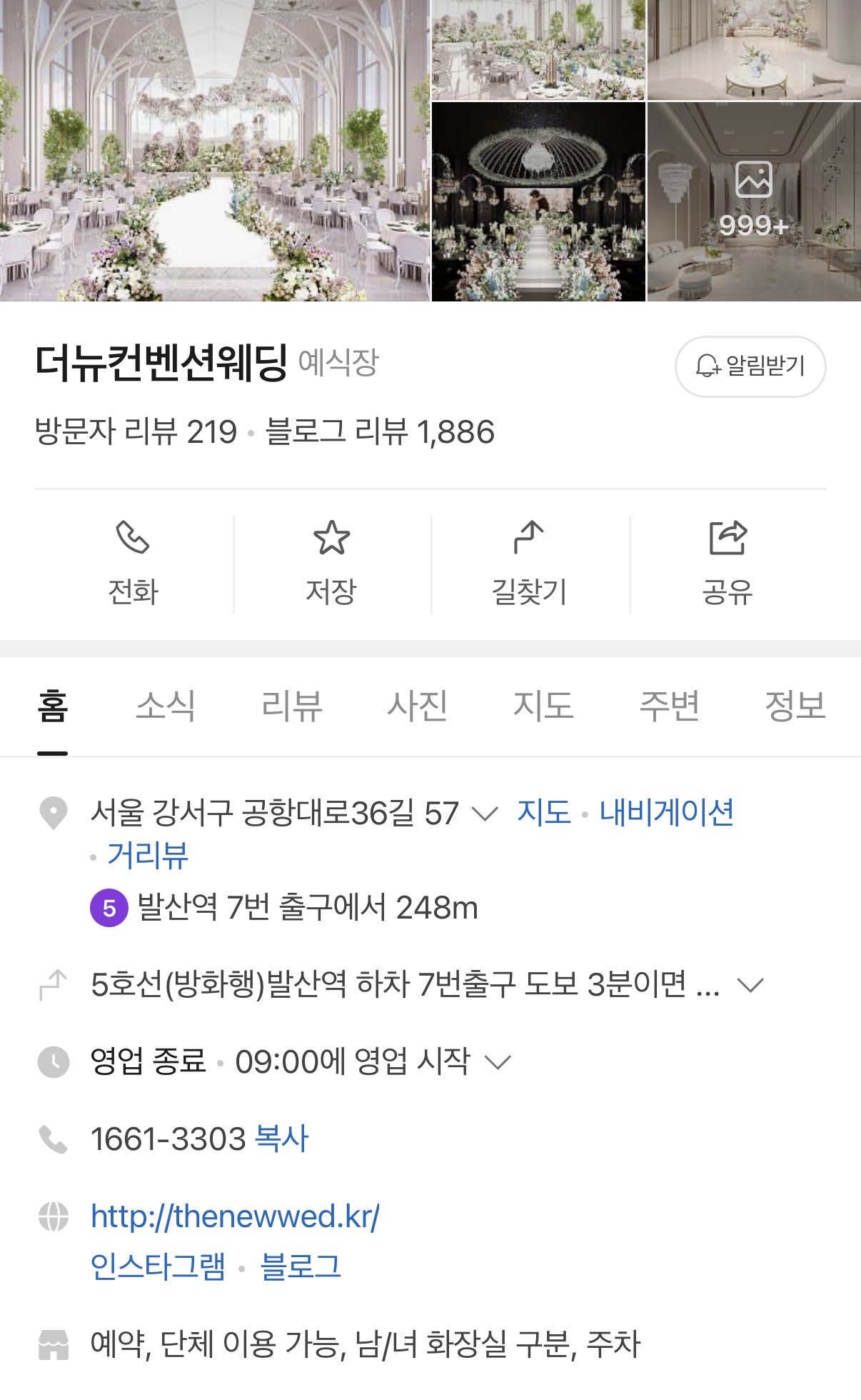Open the 거리뷰 street view link
Viewport: 861px width, 1400px height.
point(148,856)
